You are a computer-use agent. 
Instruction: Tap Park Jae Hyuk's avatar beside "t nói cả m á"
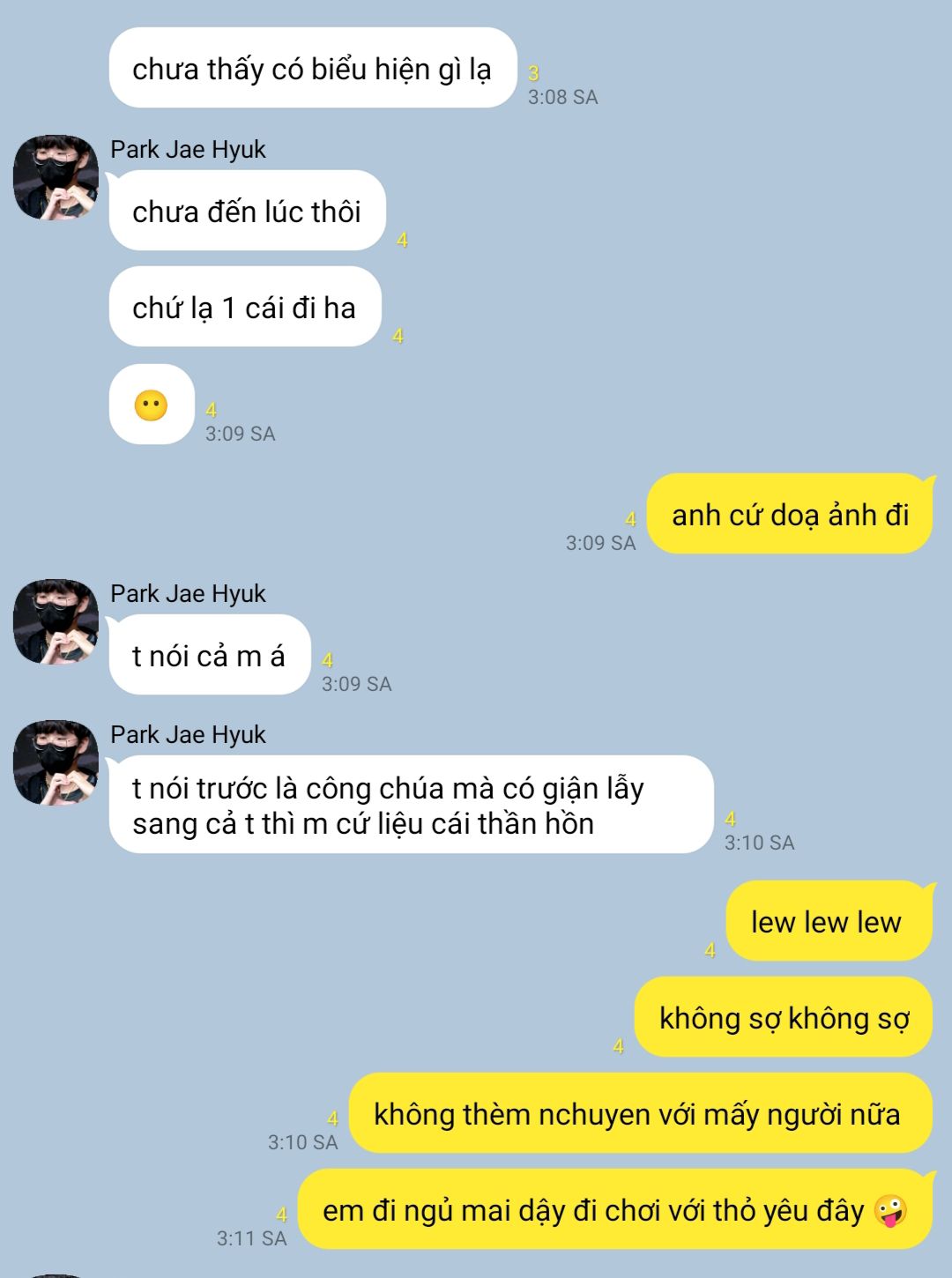(56, 621)
